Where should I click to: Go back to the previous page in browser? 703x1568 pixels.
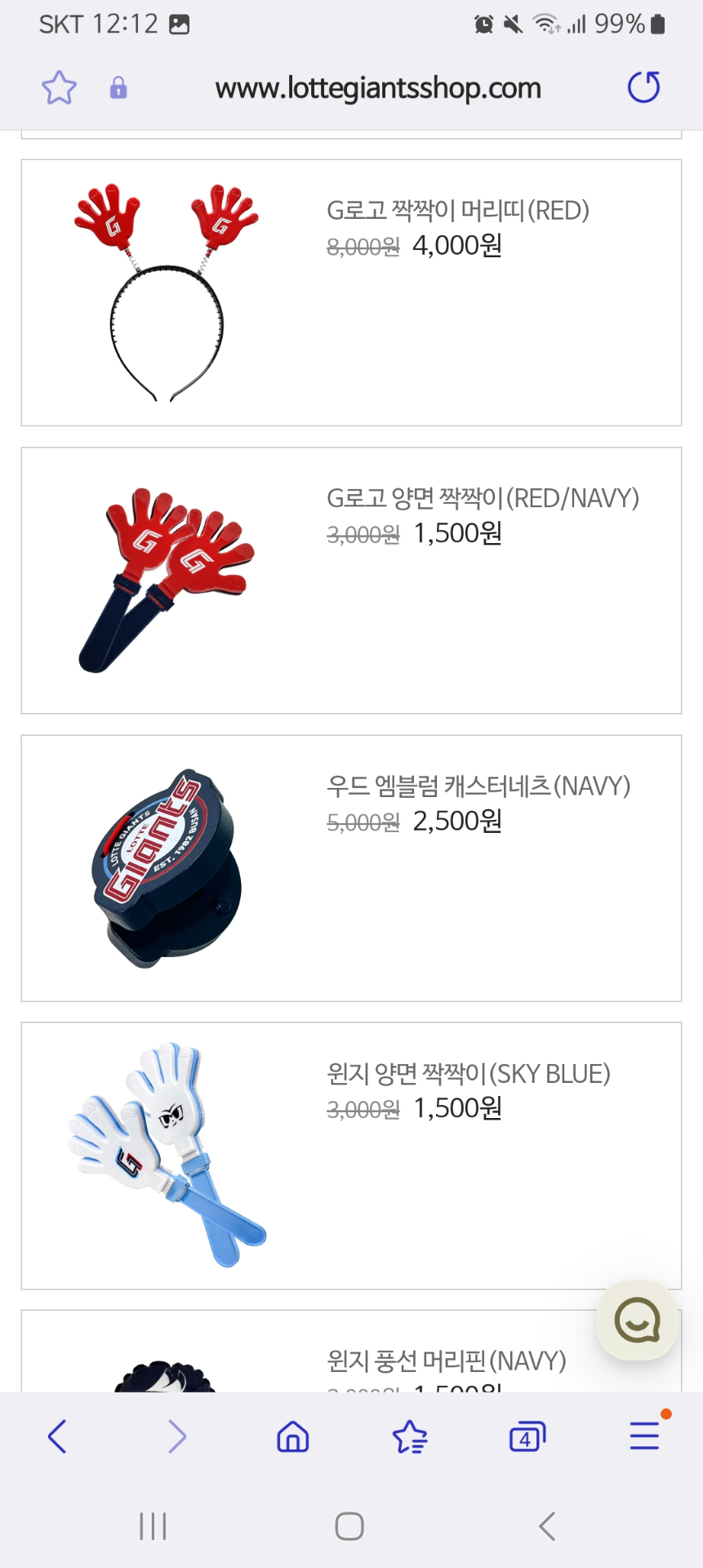tap(57, 1437)
